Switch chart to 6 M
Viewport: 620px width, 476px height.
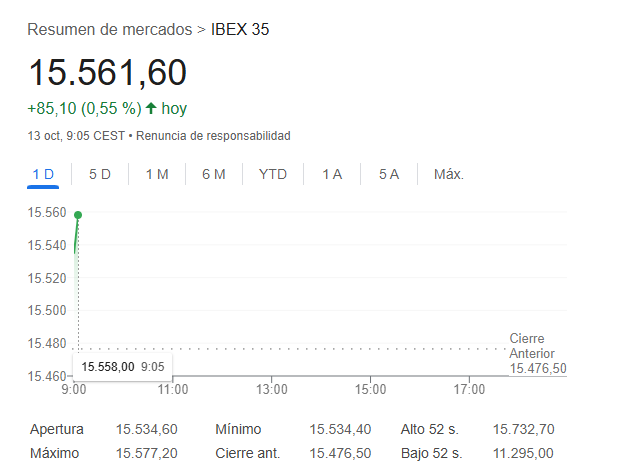(x=214, y=174)
